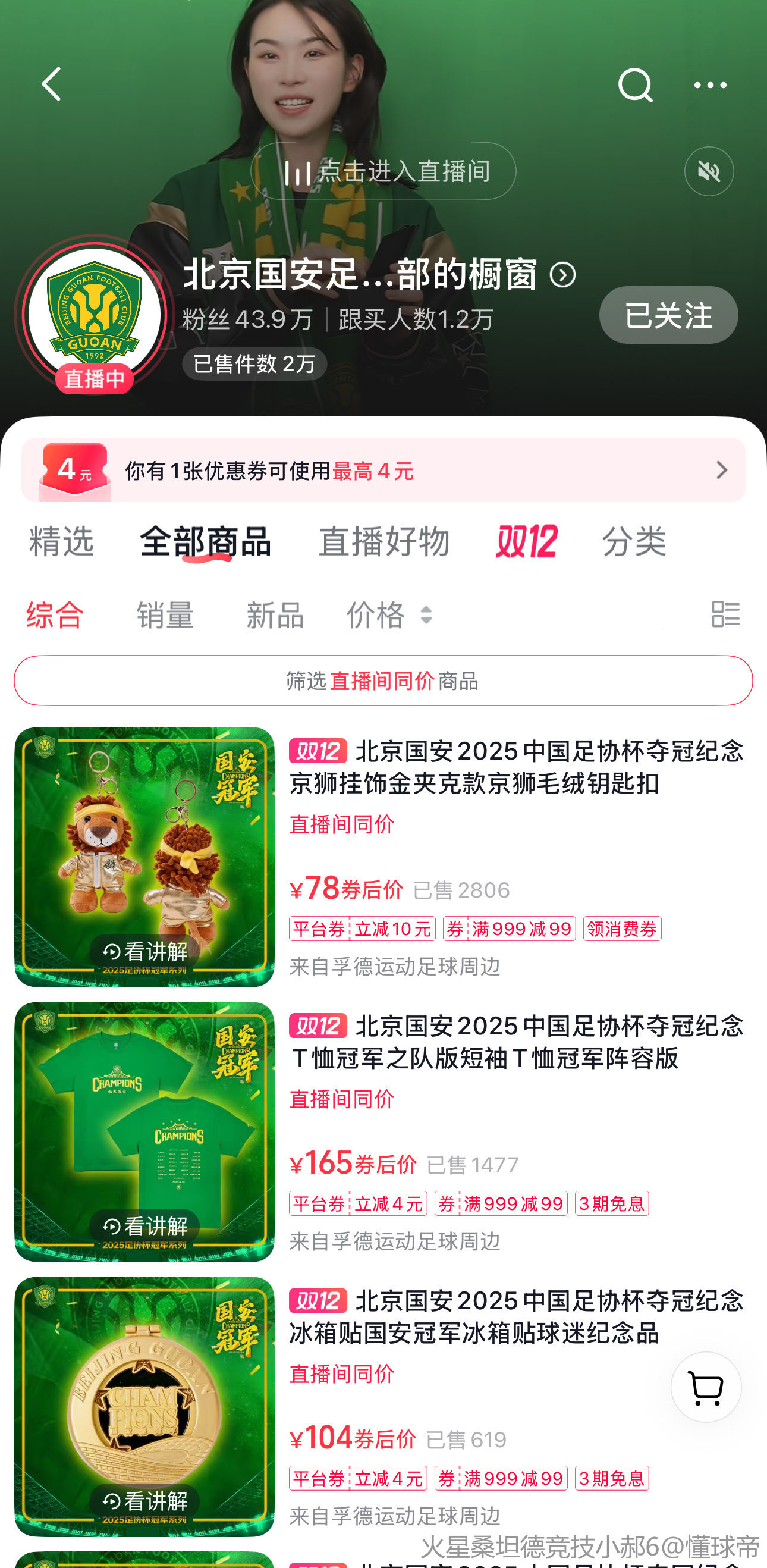This screenshot has height=1568, width=767.
Task: Open the 冠军T恤 product for ¥165
Action: click(516, 1042)
